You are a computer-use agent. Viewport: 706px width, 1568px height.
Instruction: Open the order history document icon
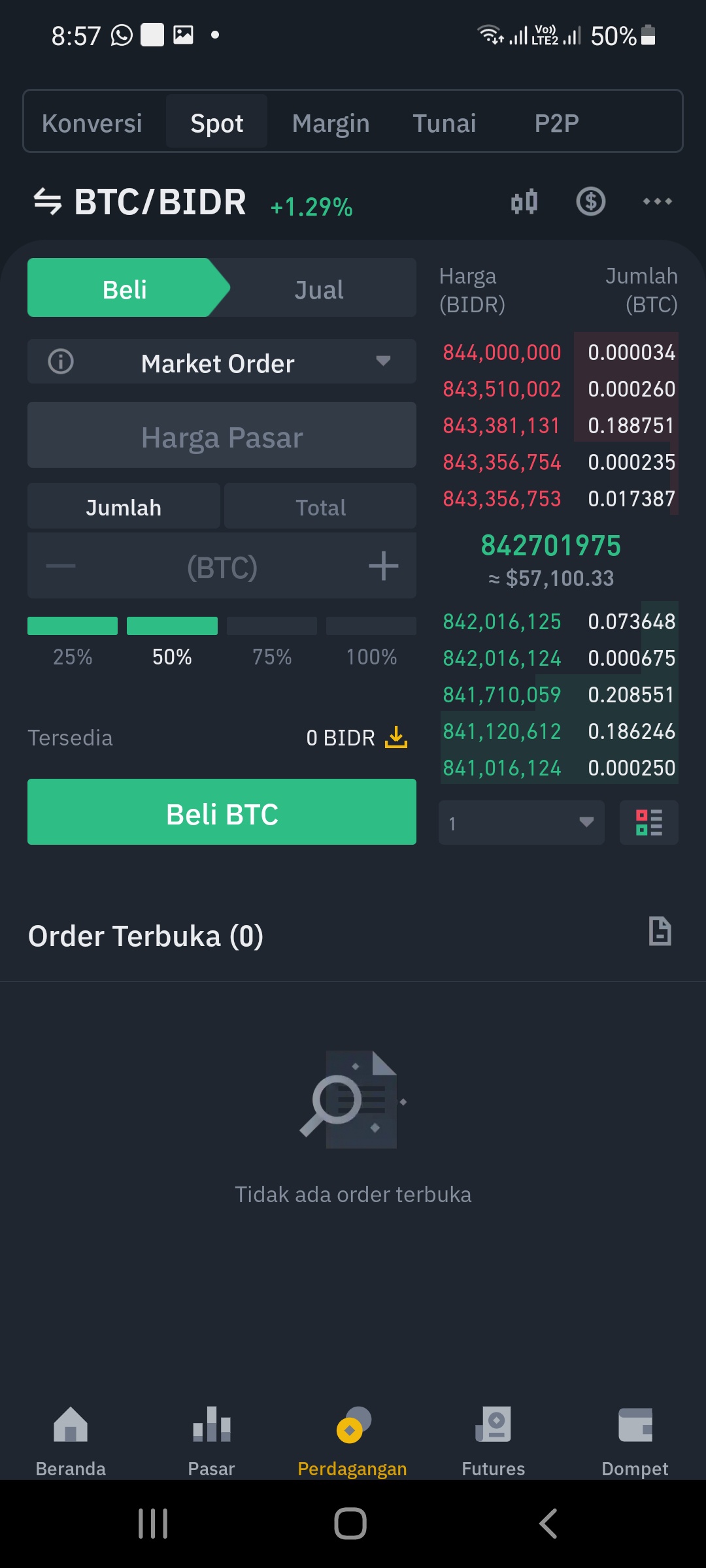660,932
